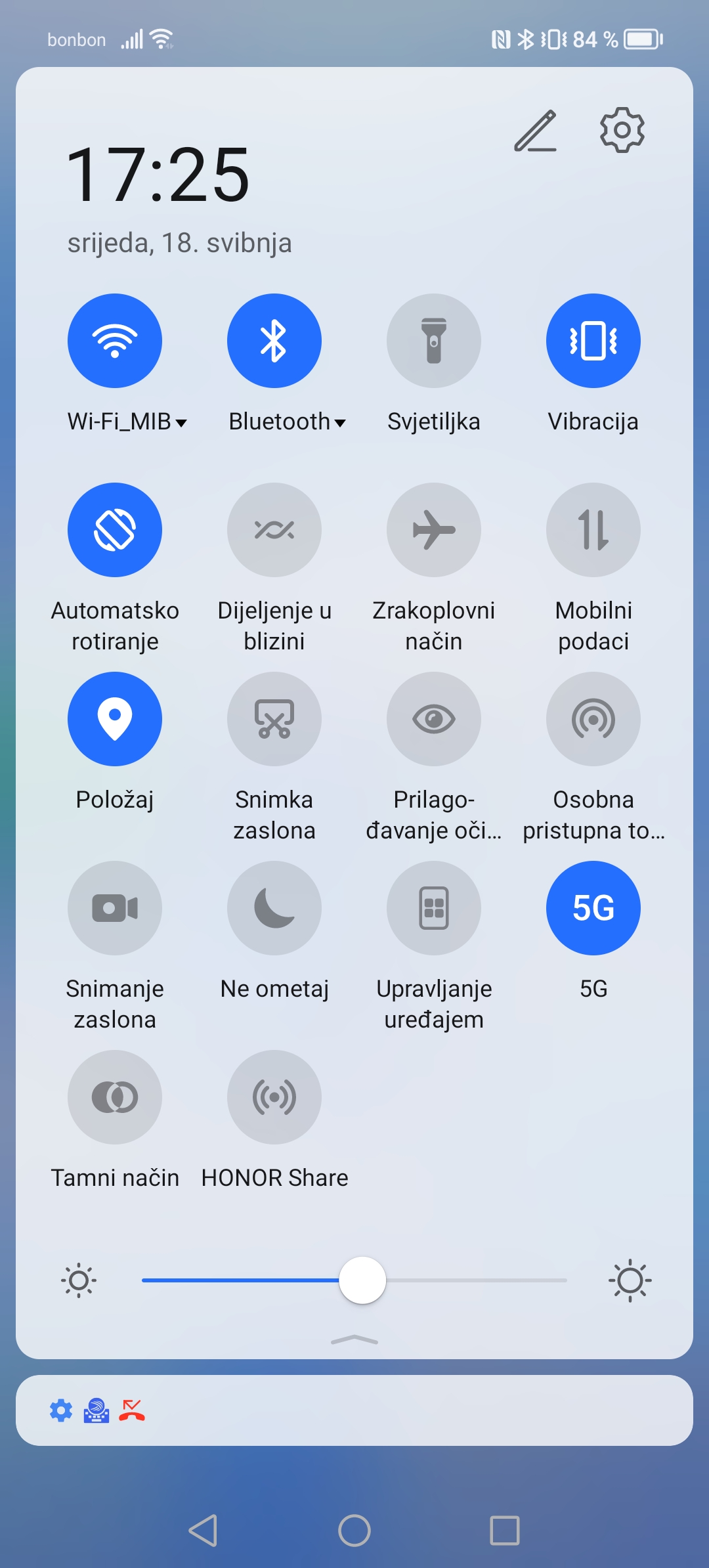
Task: Turn on Mobilni podaci
Action: 593,530
